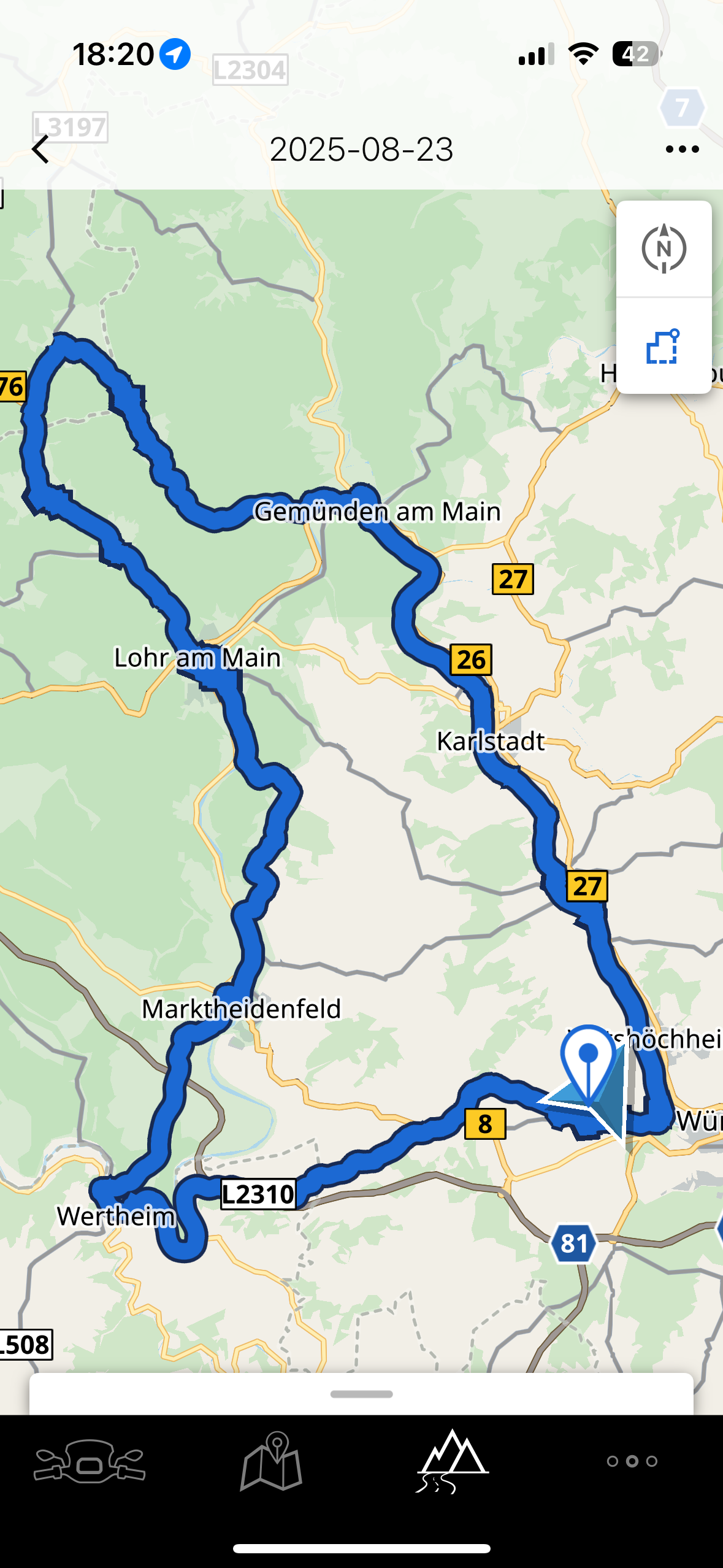Fit the route to the screen
The width and height of the screenshot is (723, 1568).
point(664,346)
